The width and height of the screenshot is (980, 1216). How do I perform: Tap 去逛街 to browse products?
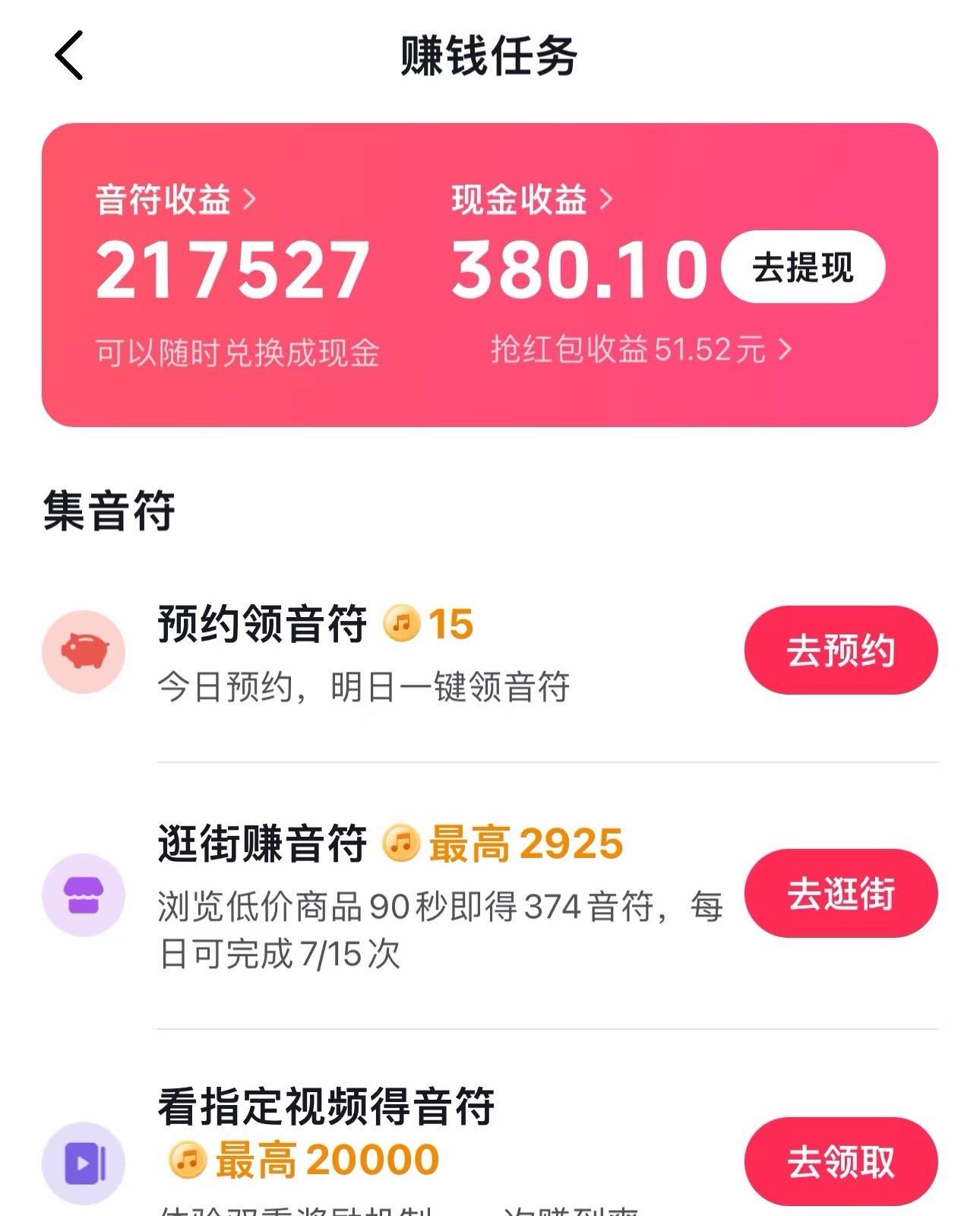(840, 893)
